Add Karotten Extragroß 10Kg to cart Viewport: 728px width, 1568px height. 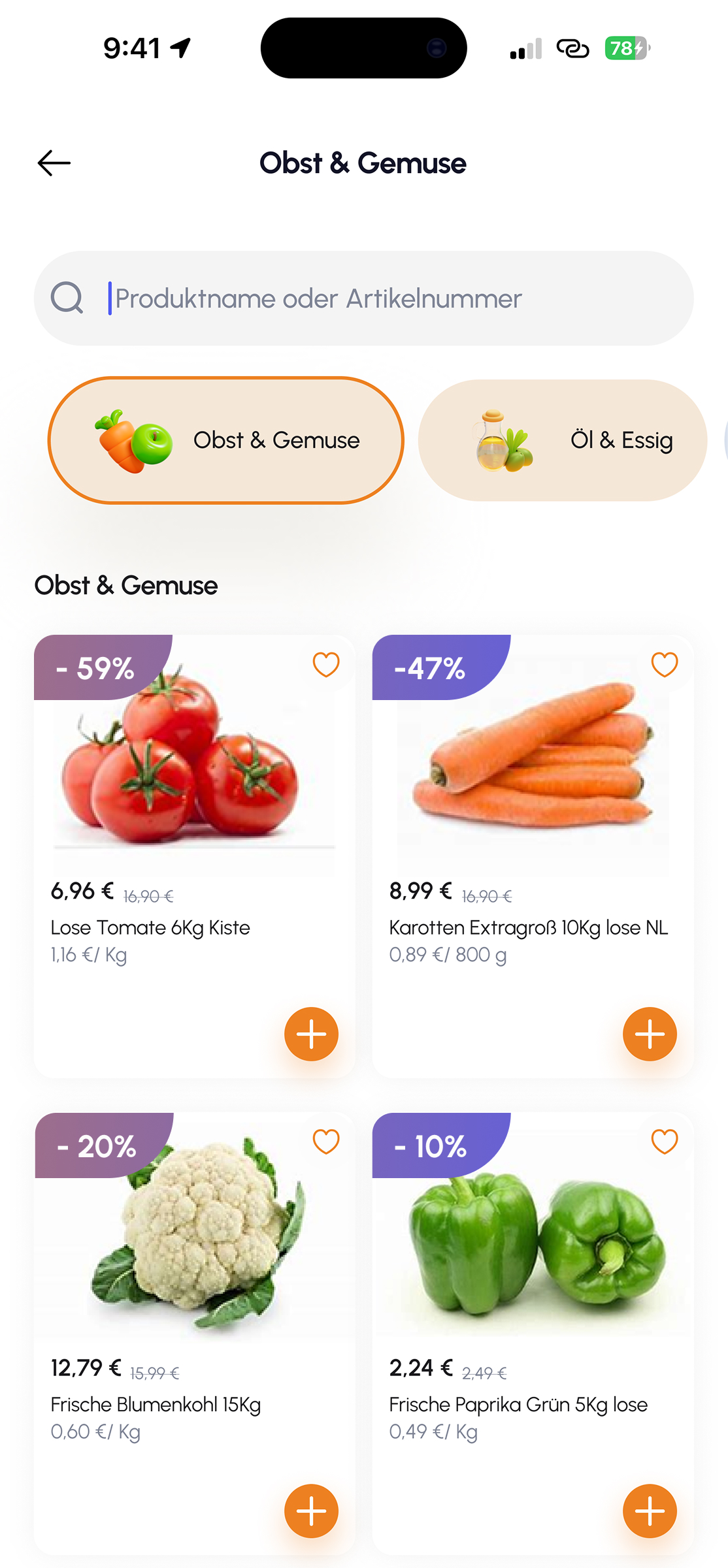coord(650,1034)
